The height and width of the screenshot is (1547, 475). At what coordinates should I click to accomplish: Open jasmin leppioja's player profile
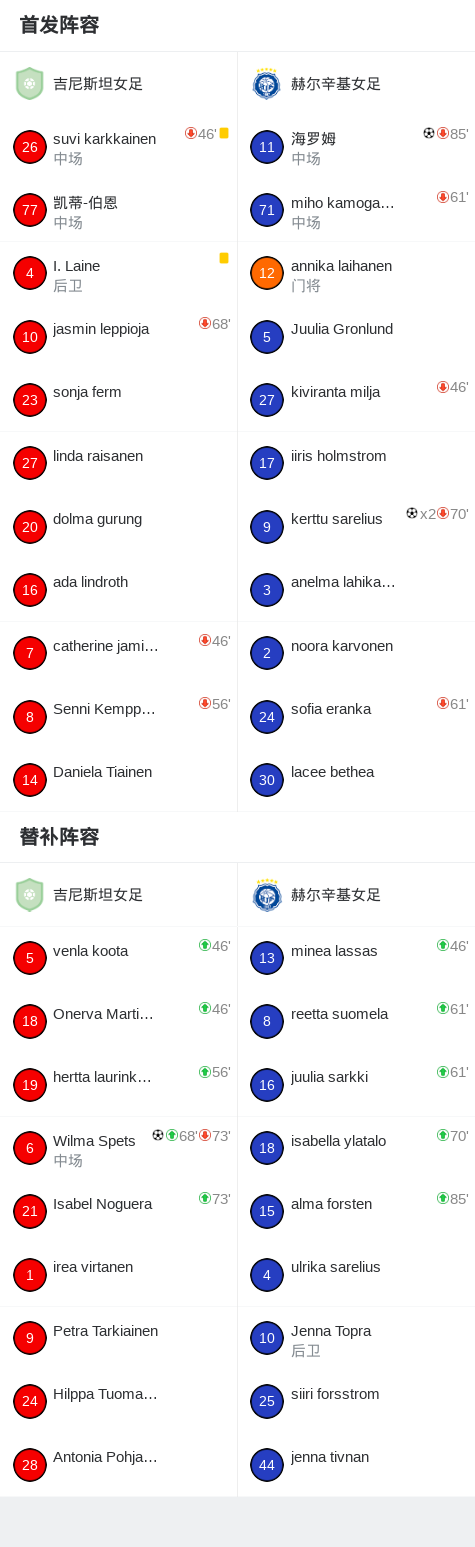click(x=118, y=337)
